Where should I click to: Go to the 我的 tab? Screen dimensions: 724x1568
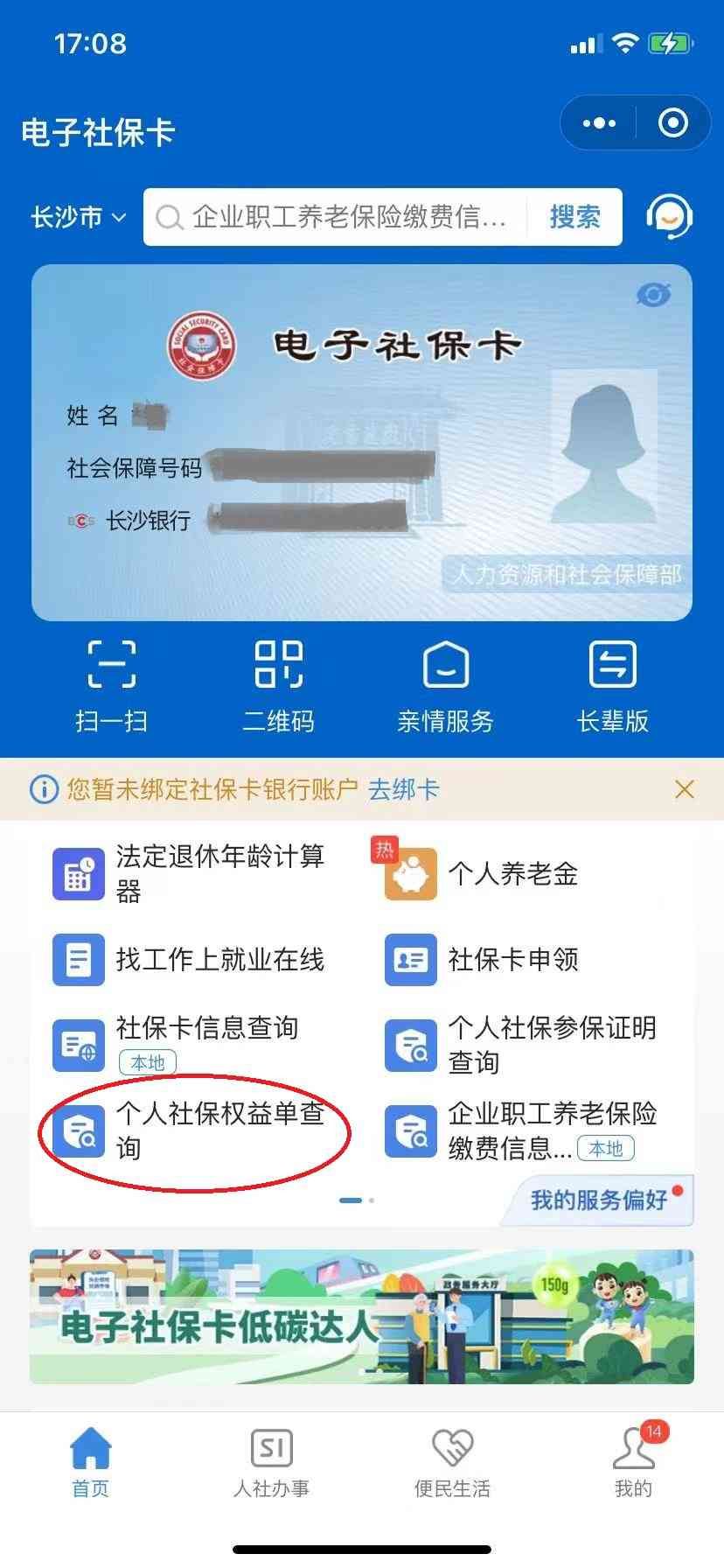tap(633, 1464)
